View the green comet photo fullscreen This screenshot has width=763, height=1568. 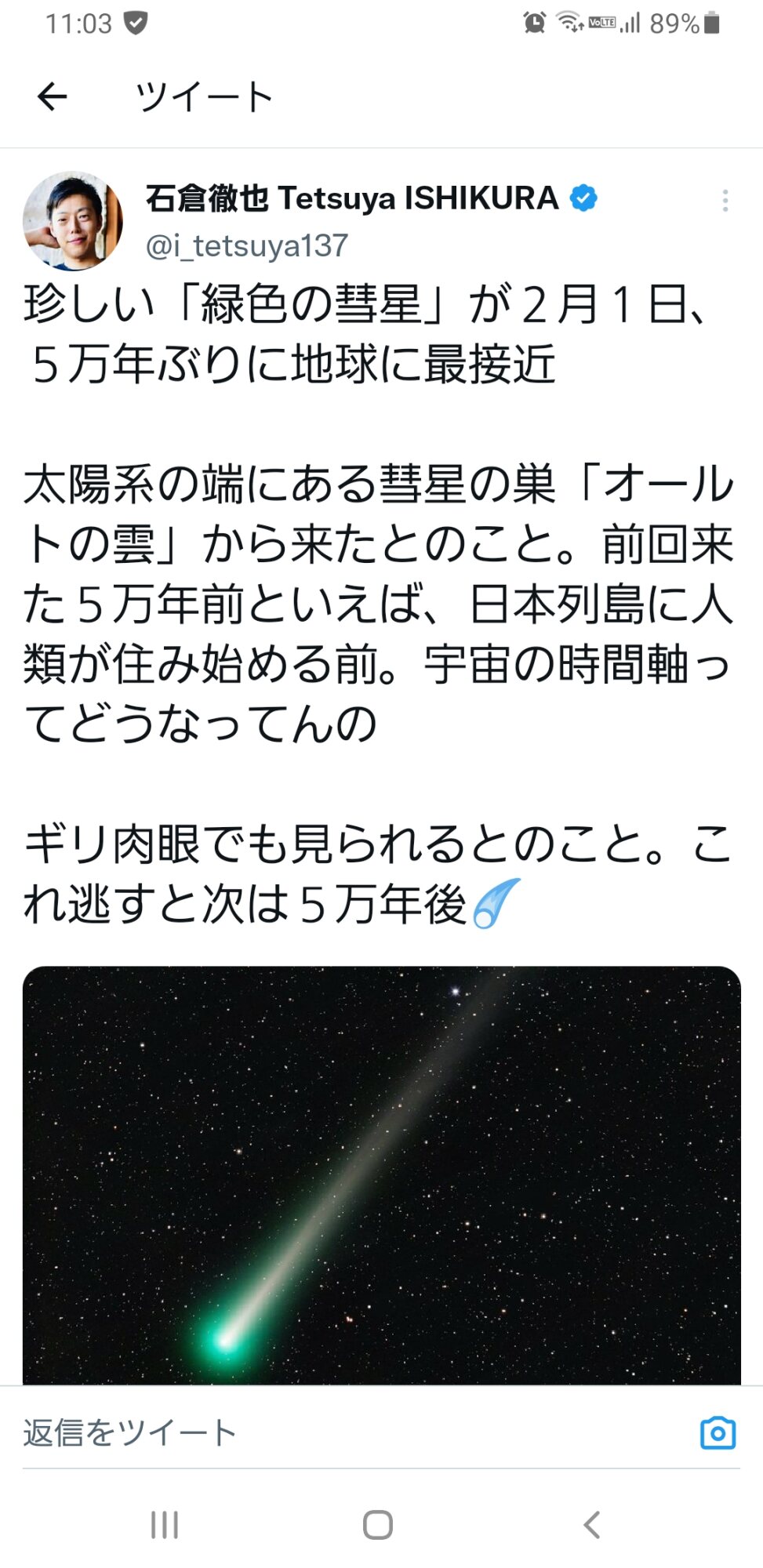pos(381,1174)
